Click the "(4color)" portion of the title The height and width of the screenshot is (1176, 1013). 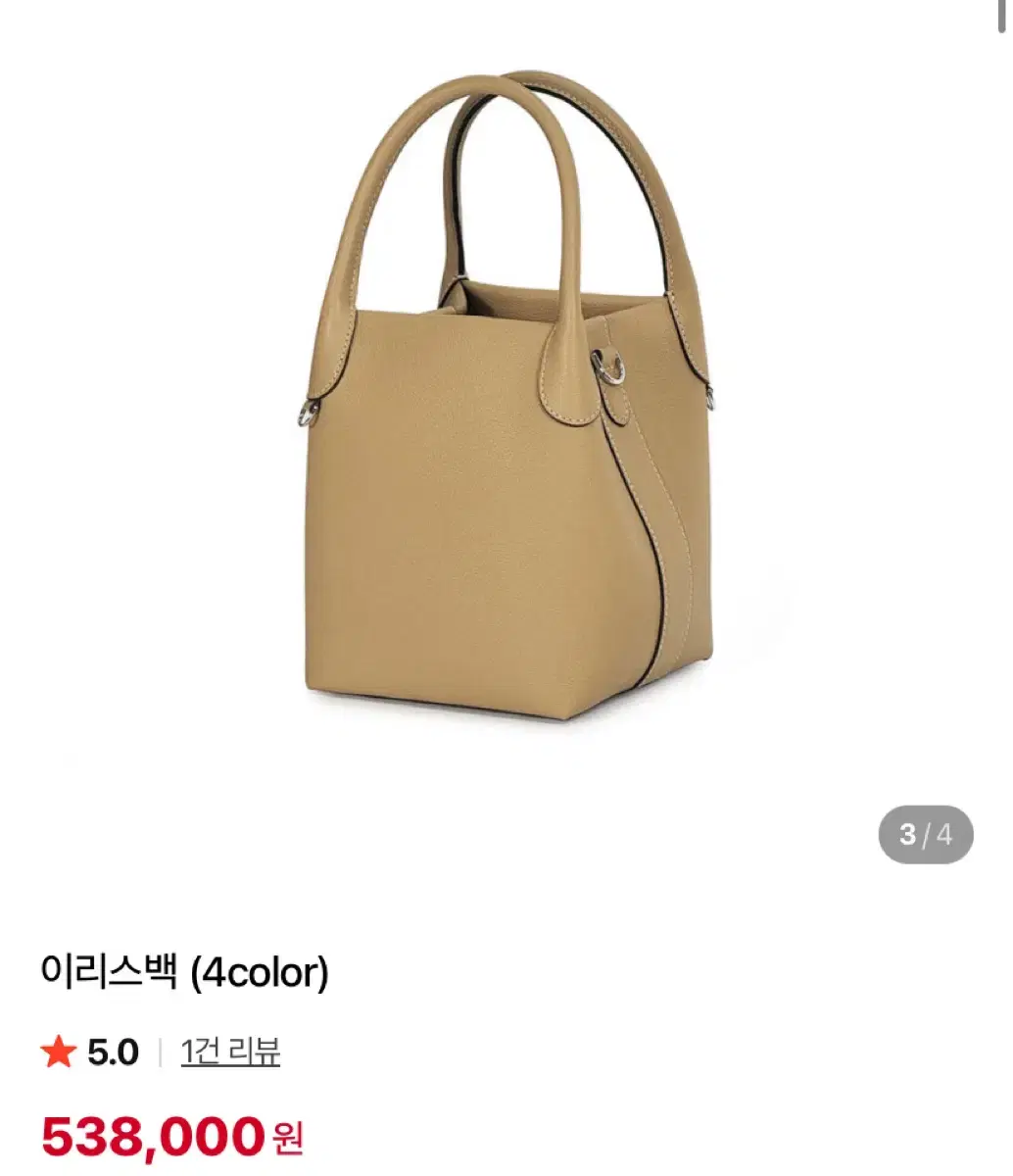[x=263, y=968]
